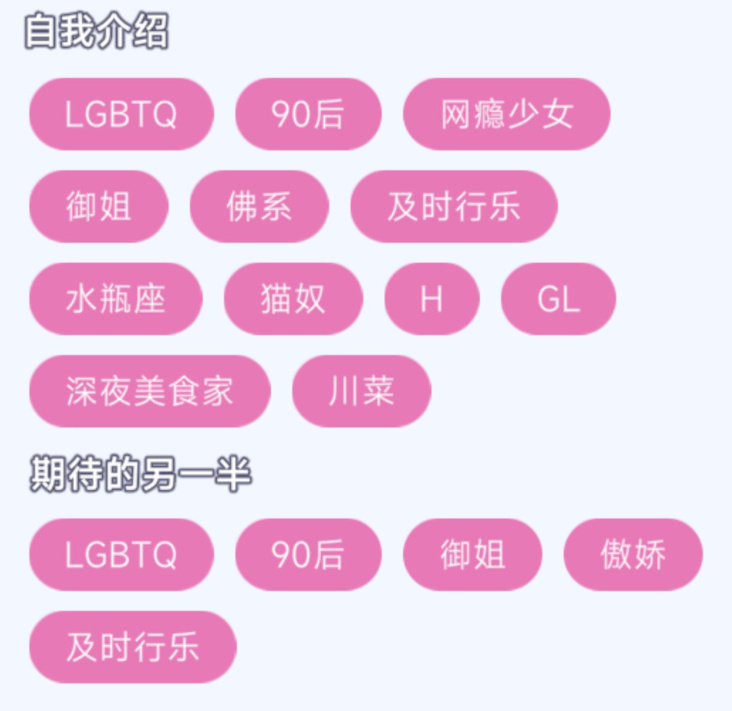
Task: Tap the 水瓶座 tag
Action: tap(115, 298)
